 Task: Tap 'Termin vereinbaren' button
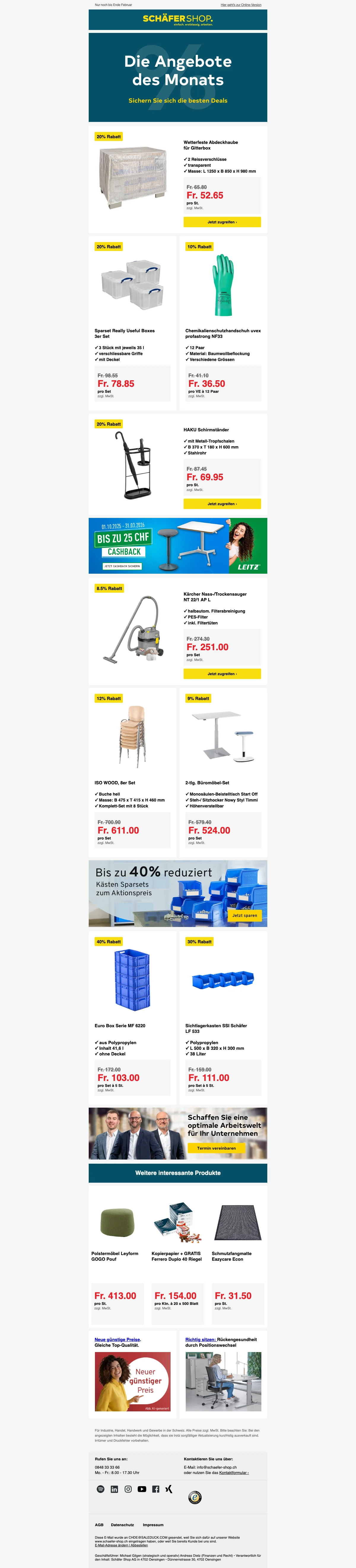[x=217, y=1148]
